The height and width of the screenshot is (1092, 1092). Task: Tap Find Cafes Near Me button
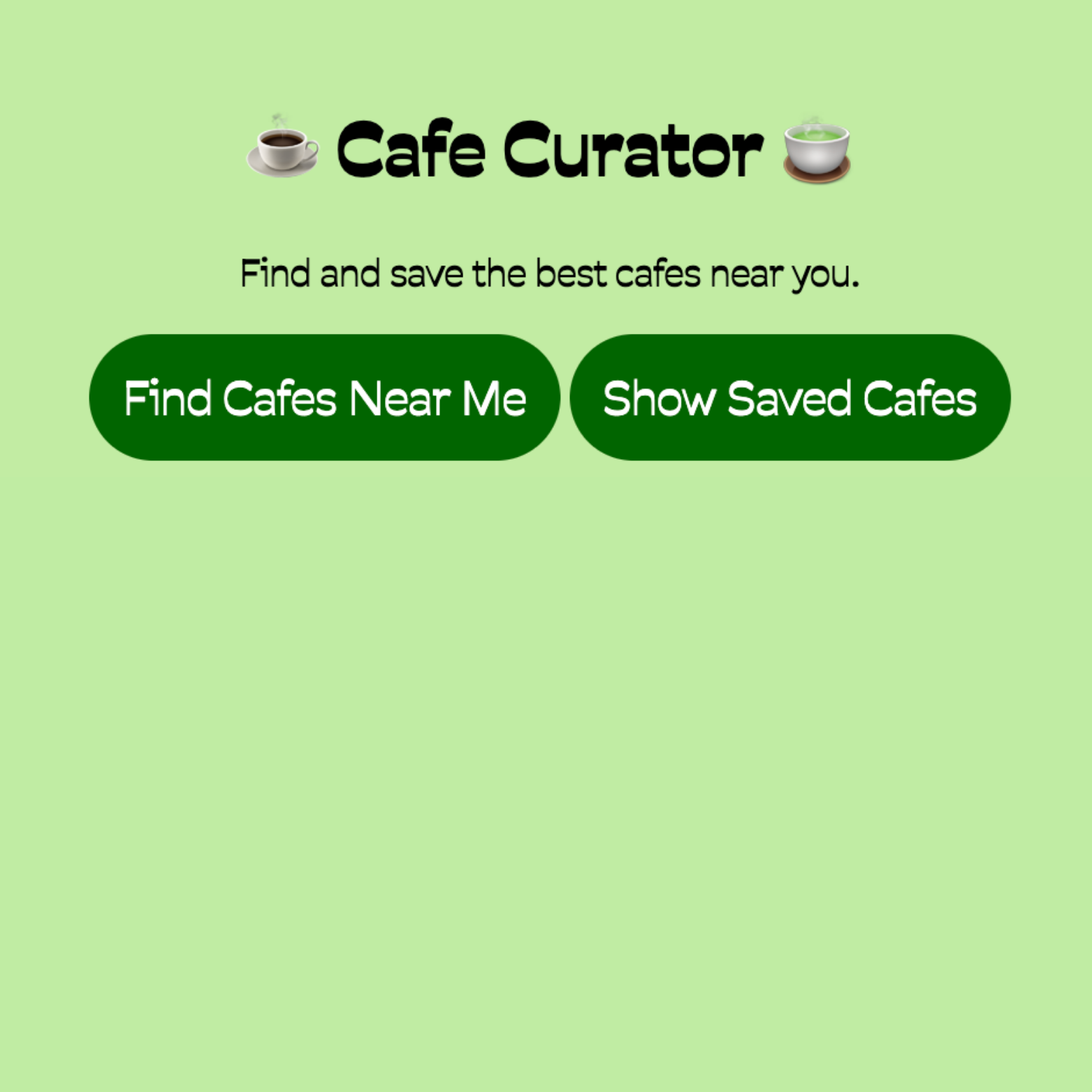click(x=325, y=398)
